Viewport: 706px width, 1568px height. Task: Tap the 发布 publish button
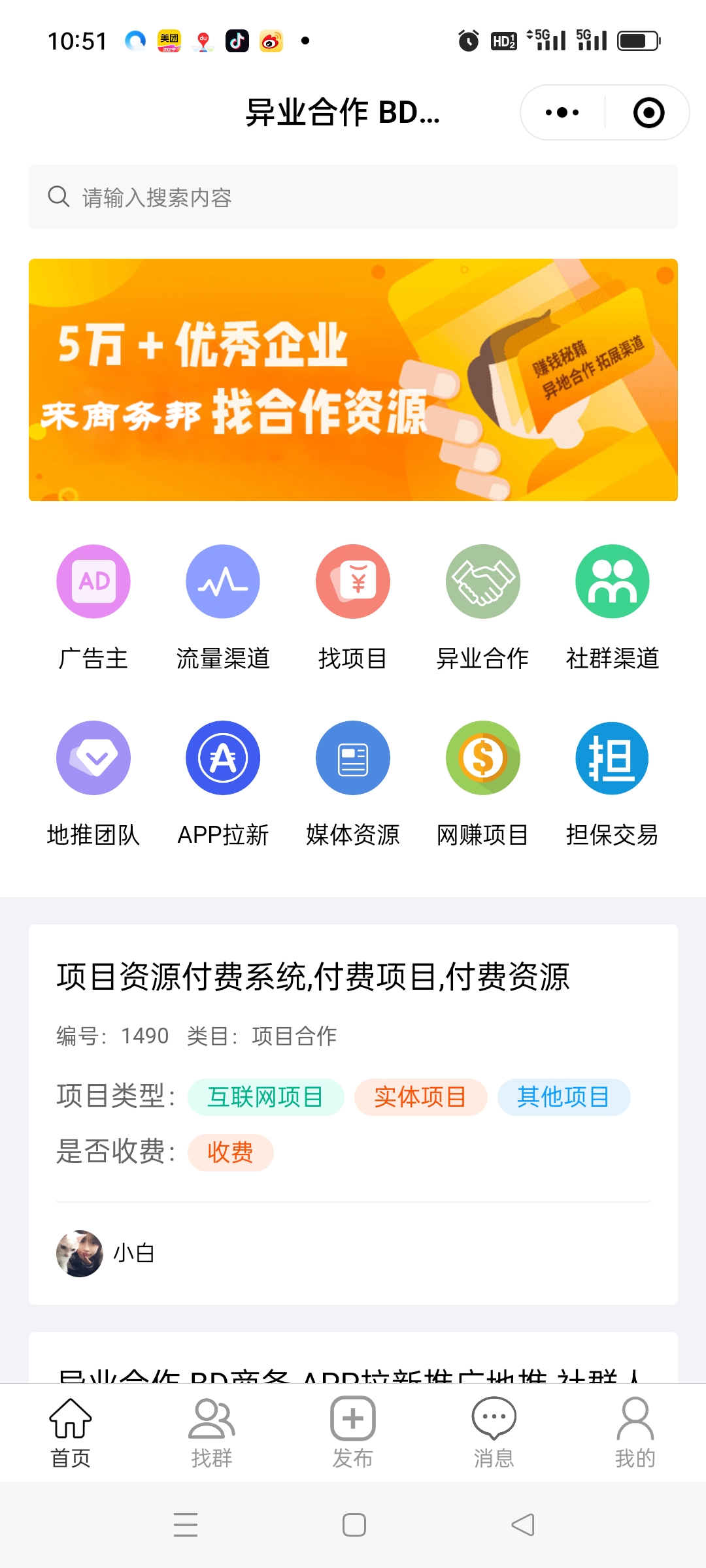pos(352,1431)
